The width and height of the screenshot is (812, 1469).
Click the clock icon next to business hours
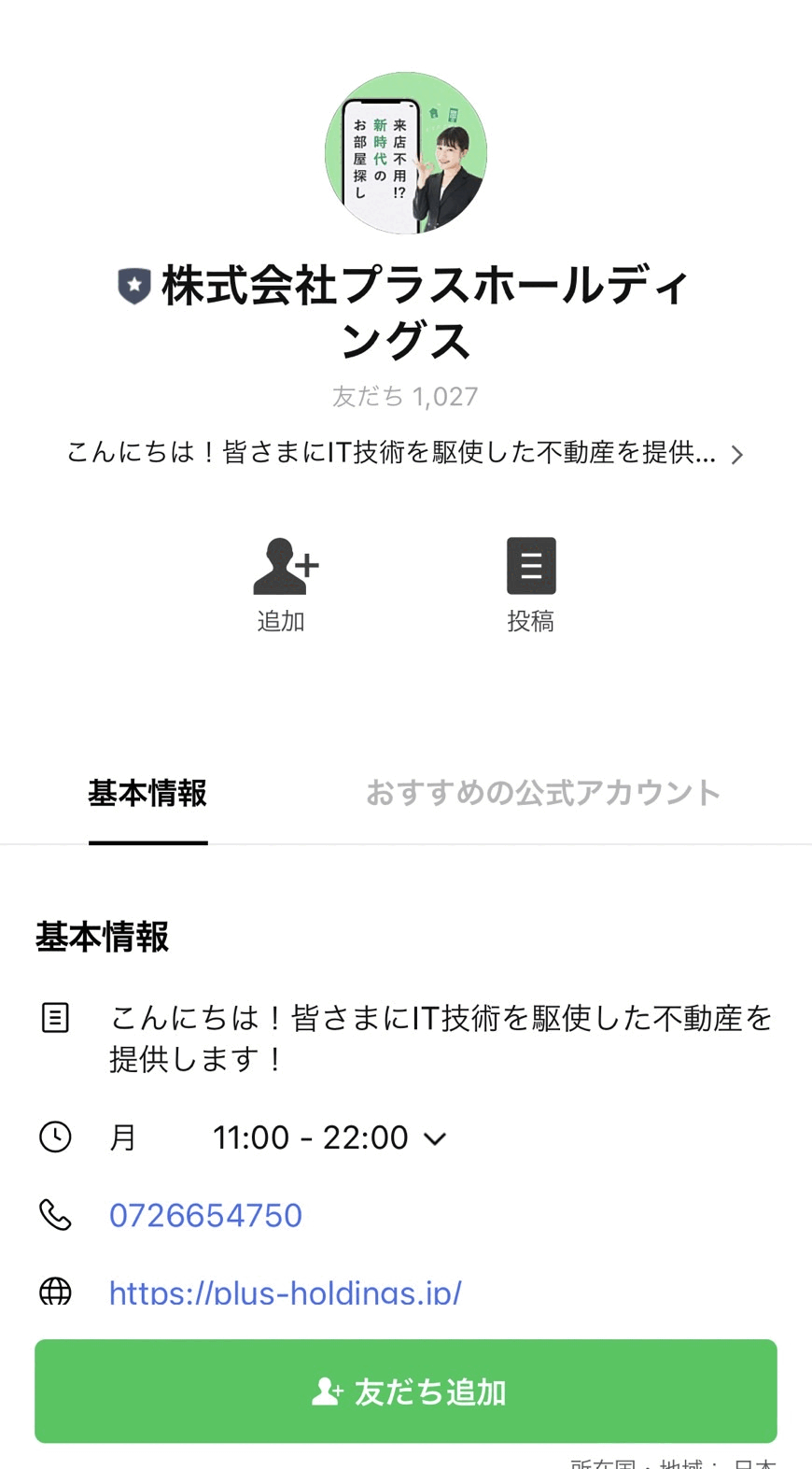click(55, 1137)
